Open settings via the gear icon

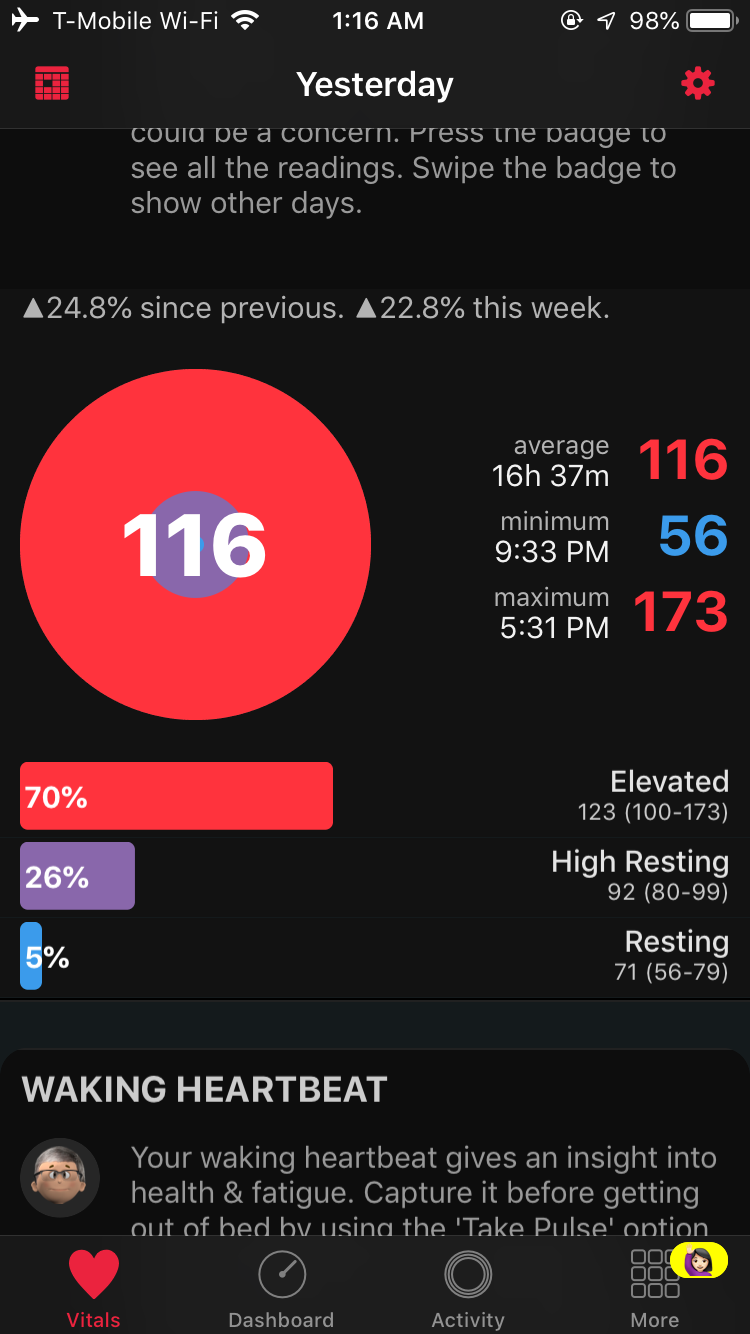click(x=698, y=83)
